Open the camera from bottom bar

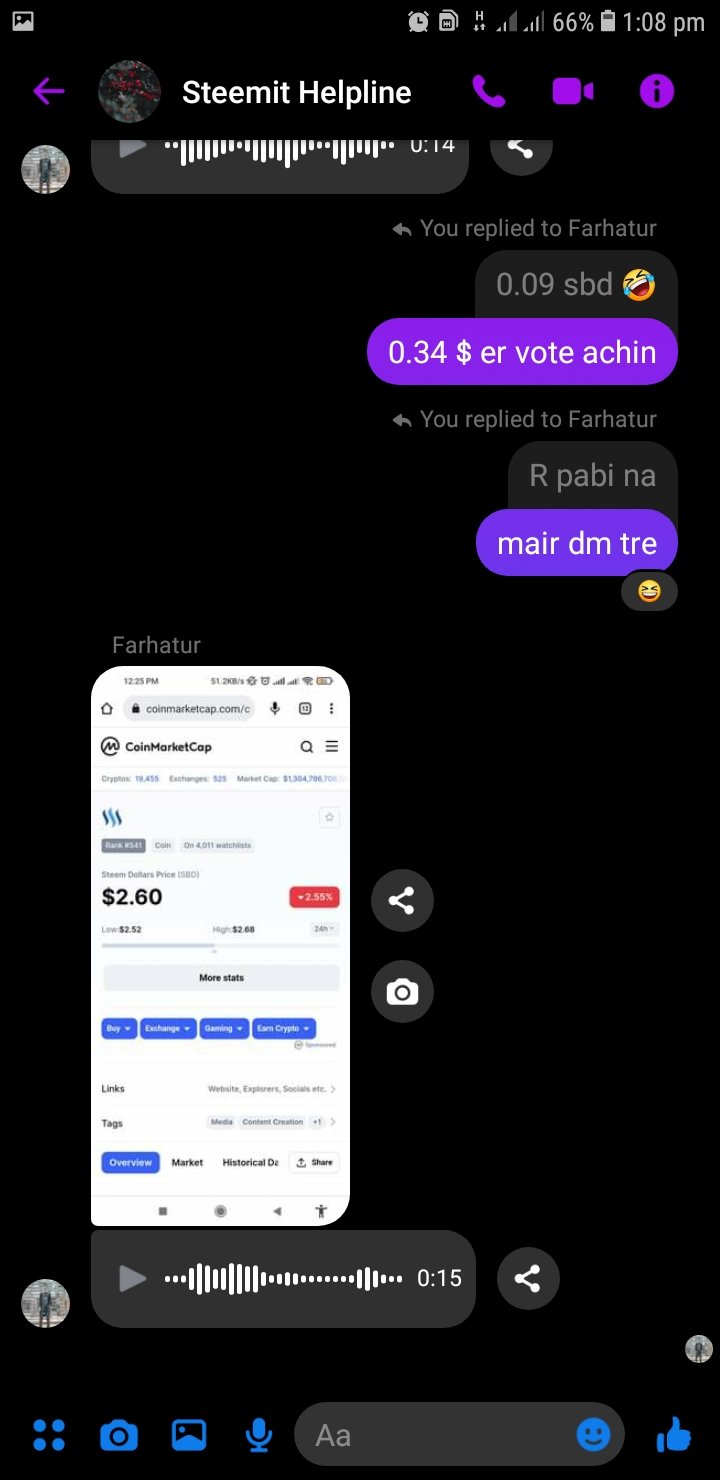[x=119, y=1436]
